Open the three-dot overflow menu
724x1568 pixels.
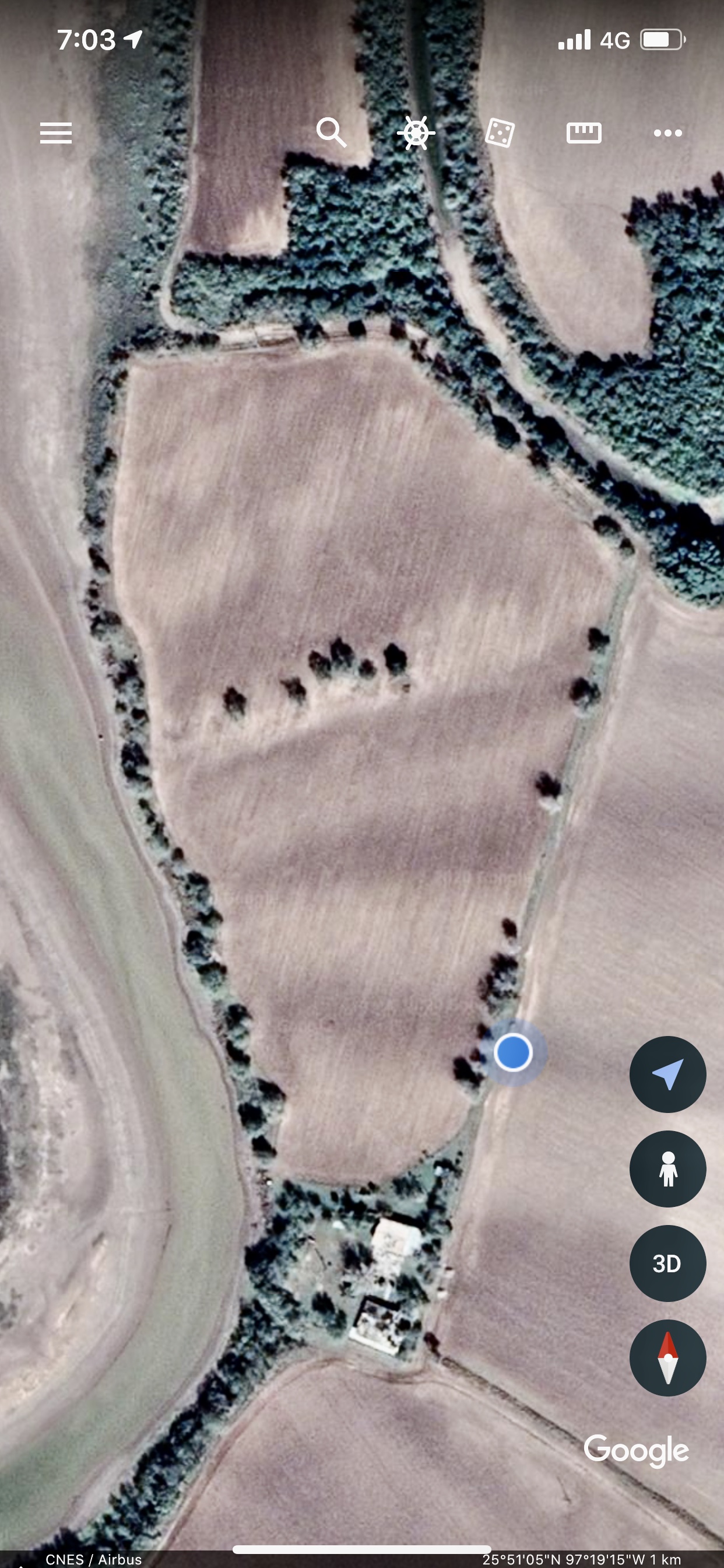pos(667,132)
